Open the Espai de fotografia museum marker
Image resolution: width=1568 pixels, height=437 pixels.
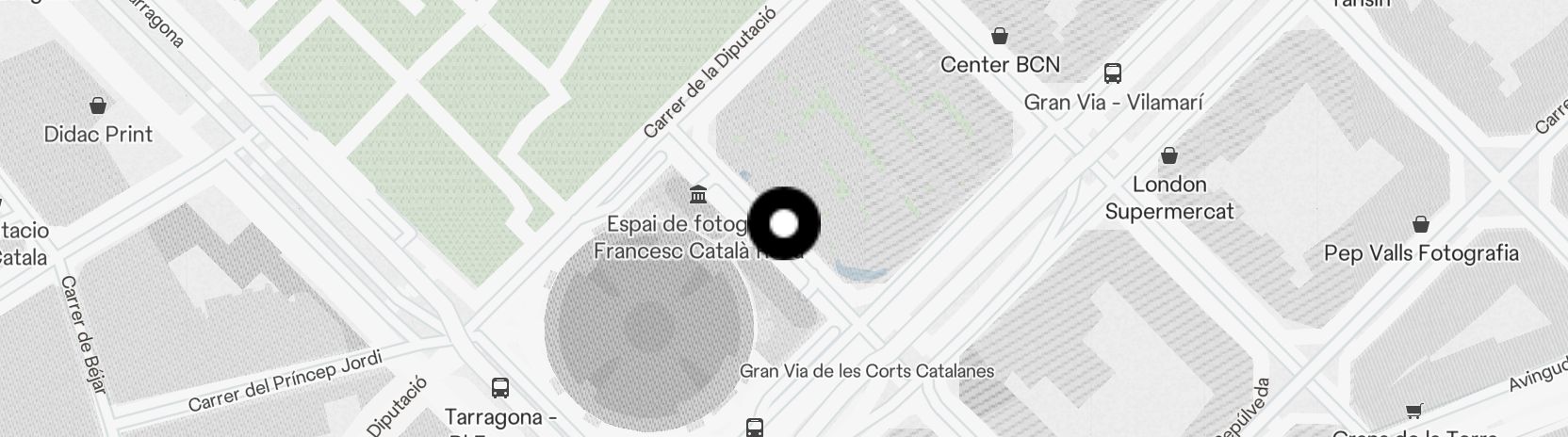click(x=698, y=195)
